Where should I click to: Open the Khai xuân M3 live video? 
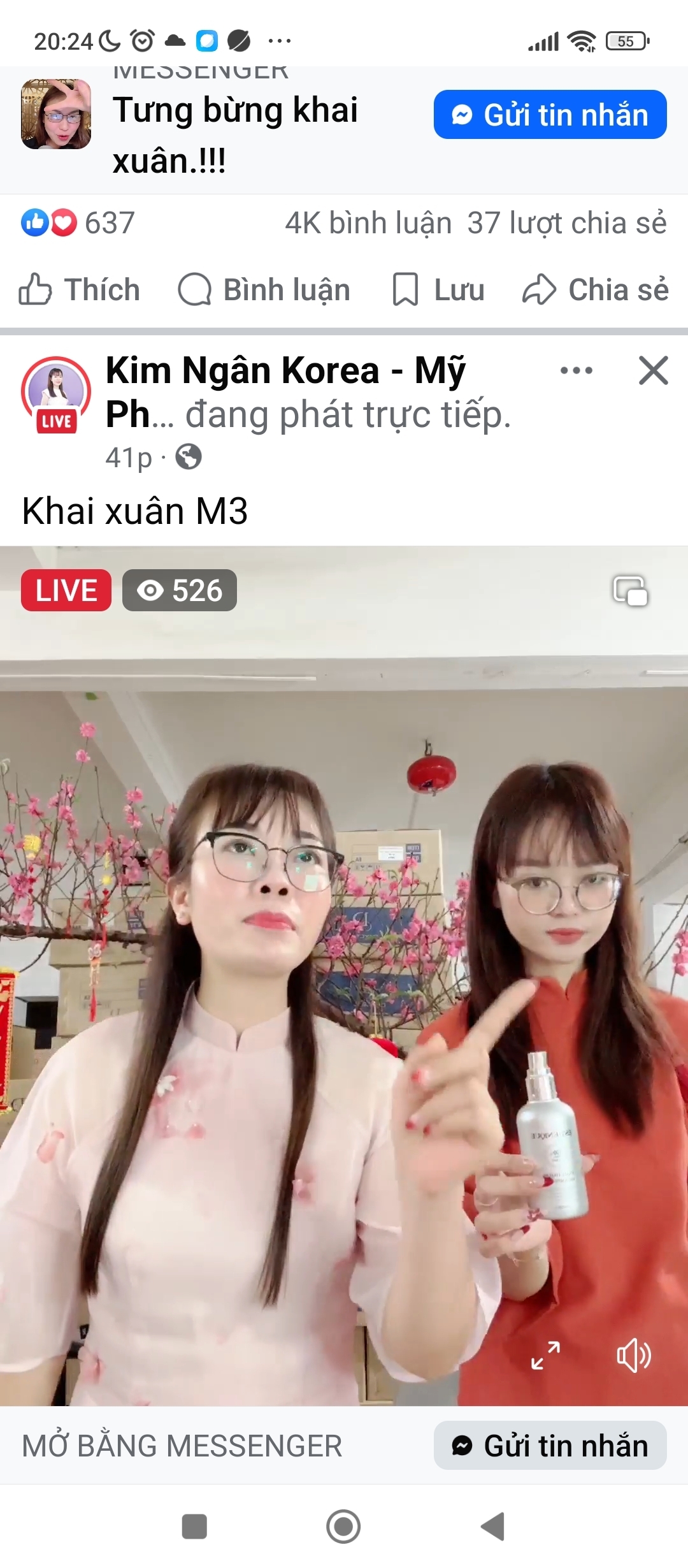coord(344,956)
